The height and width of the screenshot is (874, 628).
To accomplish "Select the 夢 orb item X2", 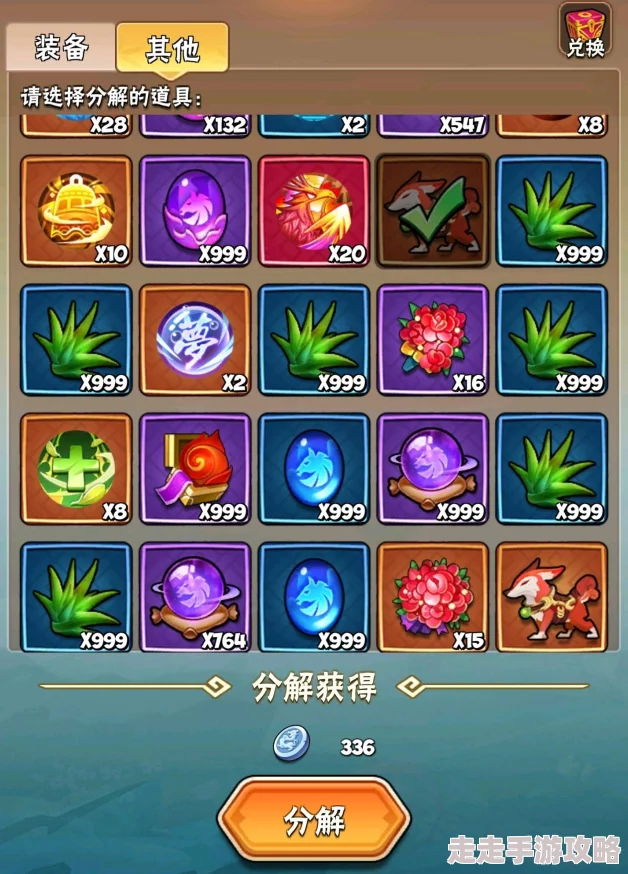I will coord(195,340).
